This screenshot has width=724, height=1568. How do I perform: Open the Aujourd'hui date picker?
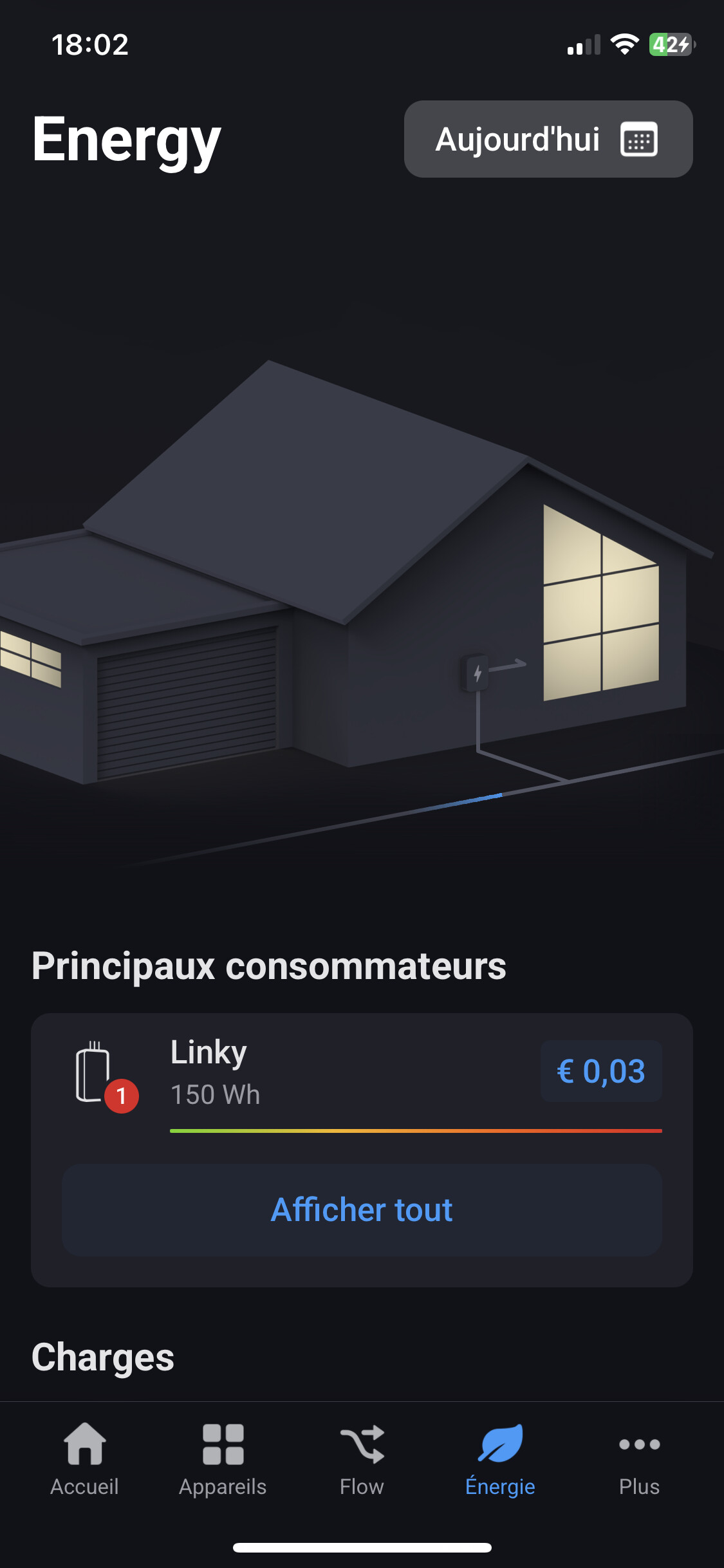(548, 139)
